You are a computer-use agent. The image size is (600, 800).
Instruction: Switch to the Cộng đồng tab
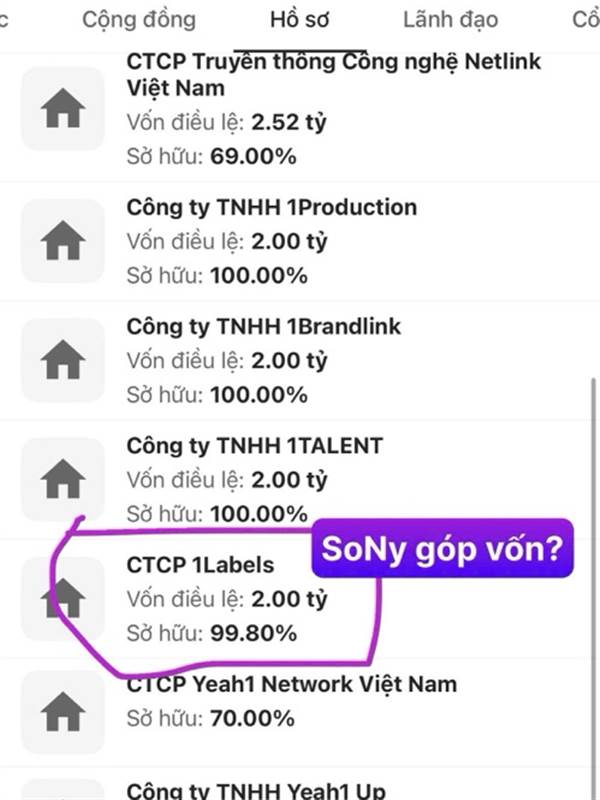pyautogui.click(x=139, y=20)
